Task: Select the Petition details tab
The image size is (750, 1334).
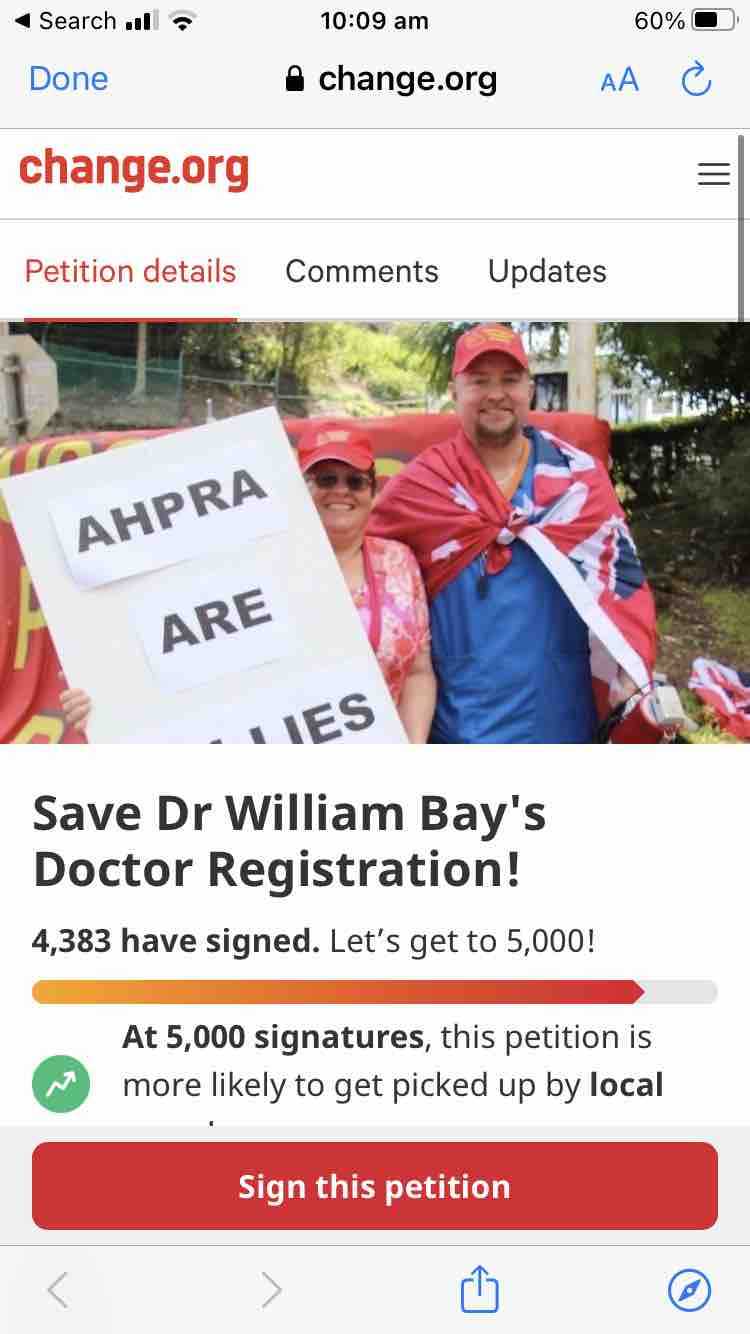Action: pos(130,271)
